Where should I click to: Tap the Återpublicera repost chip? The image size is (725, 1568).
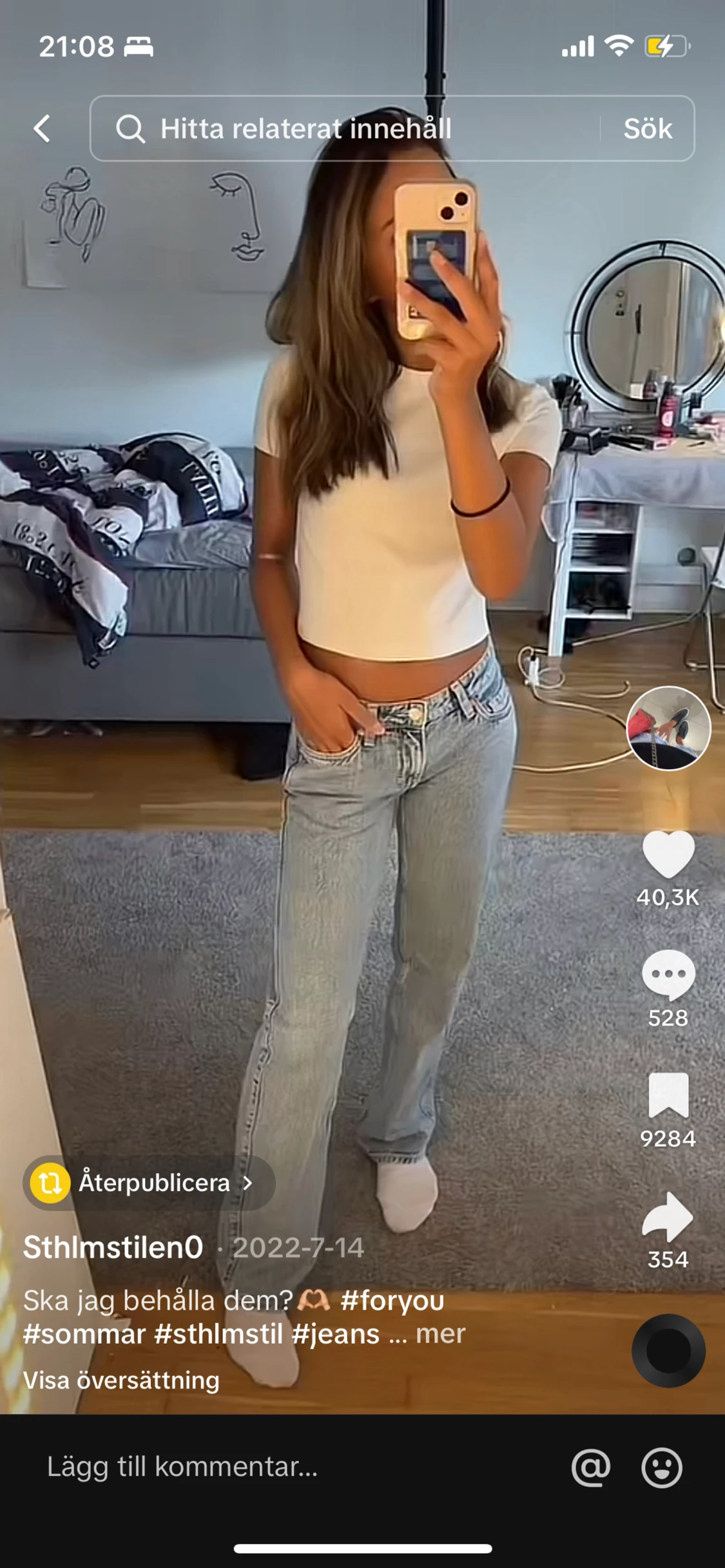click(149, 1183)
